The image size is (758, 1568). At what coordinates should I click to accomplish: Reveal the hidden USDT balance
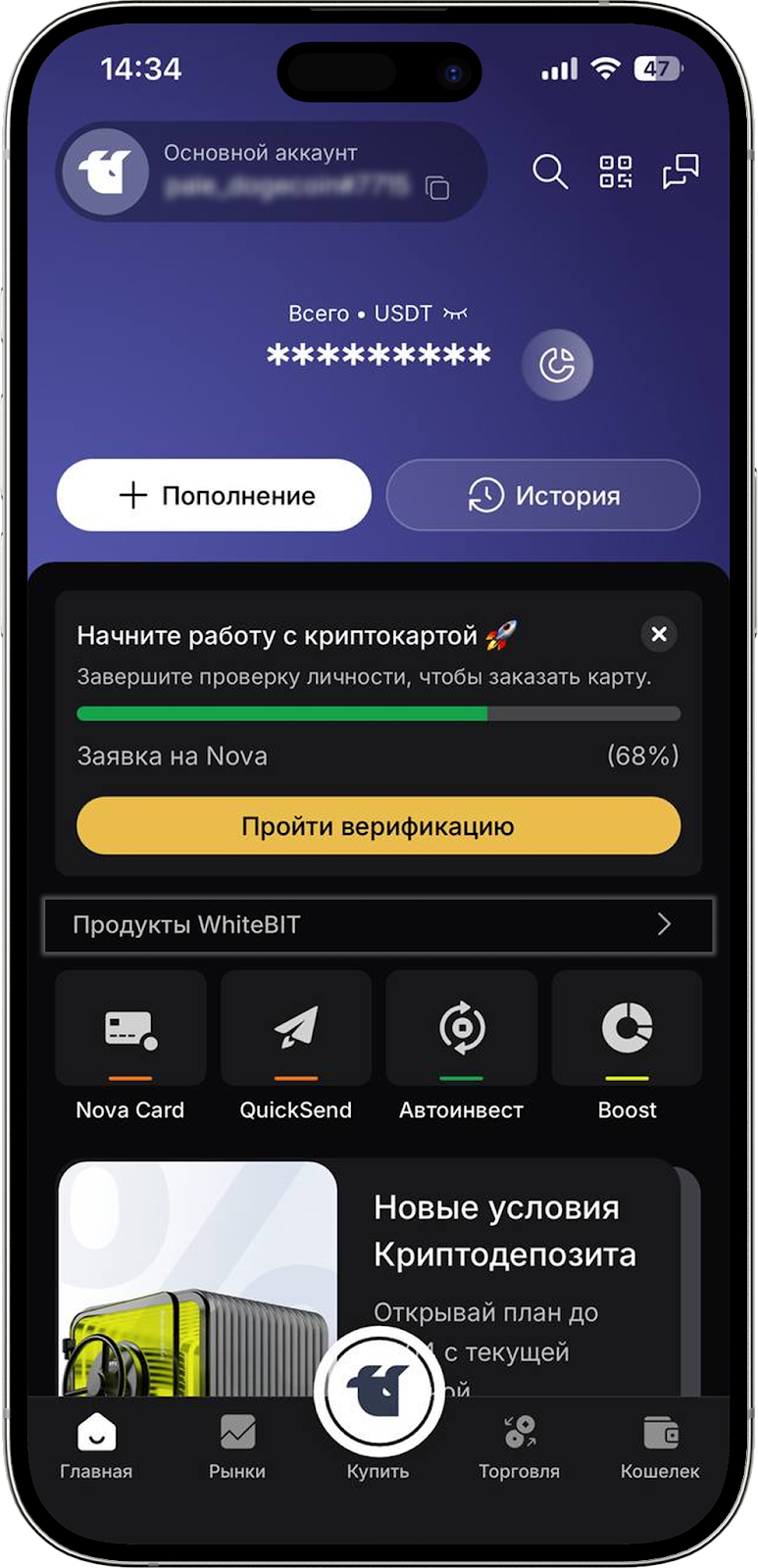click(x=455, y=314)
